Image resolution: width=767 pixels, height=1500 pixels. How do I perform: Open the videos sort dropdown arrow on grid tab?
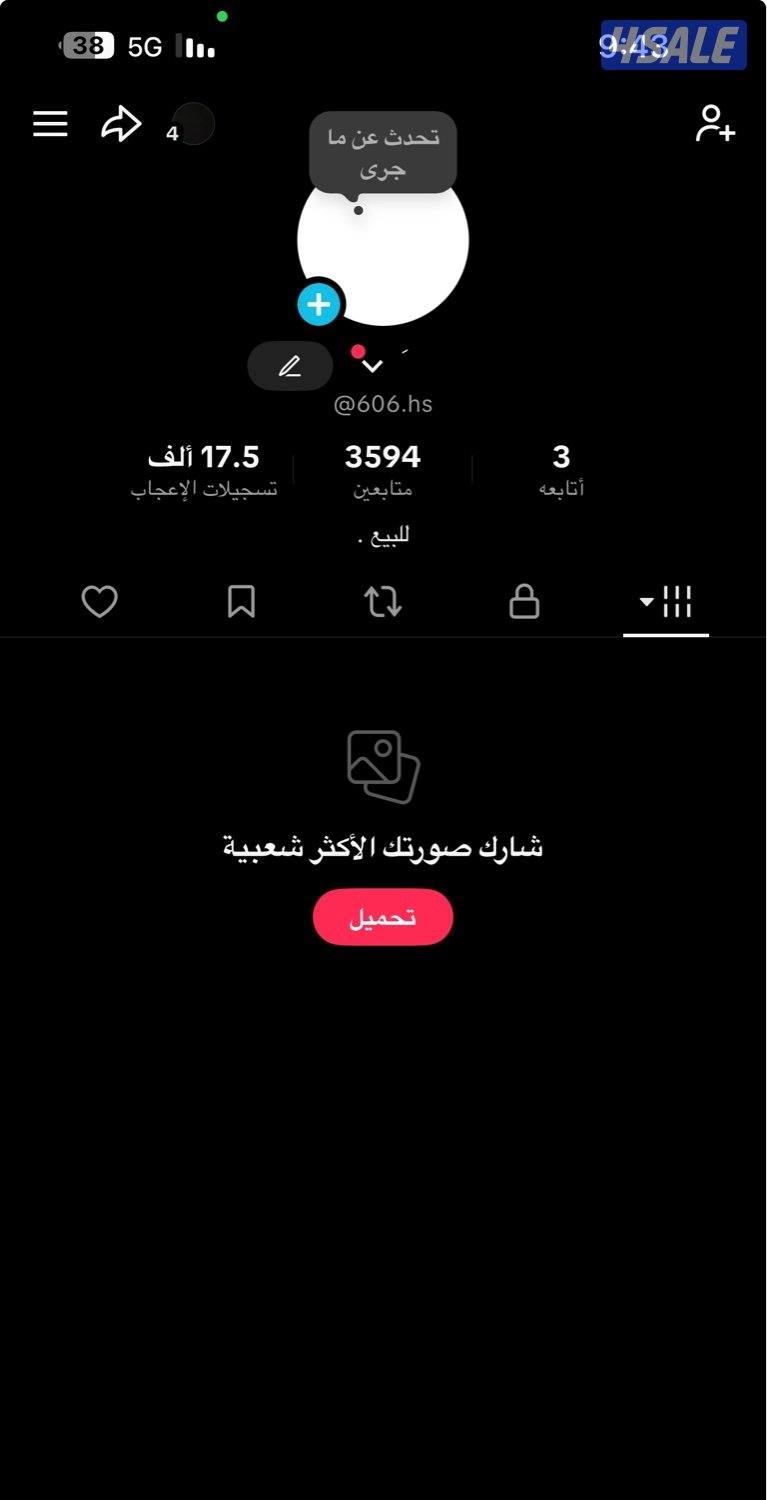tap(645, 601)
